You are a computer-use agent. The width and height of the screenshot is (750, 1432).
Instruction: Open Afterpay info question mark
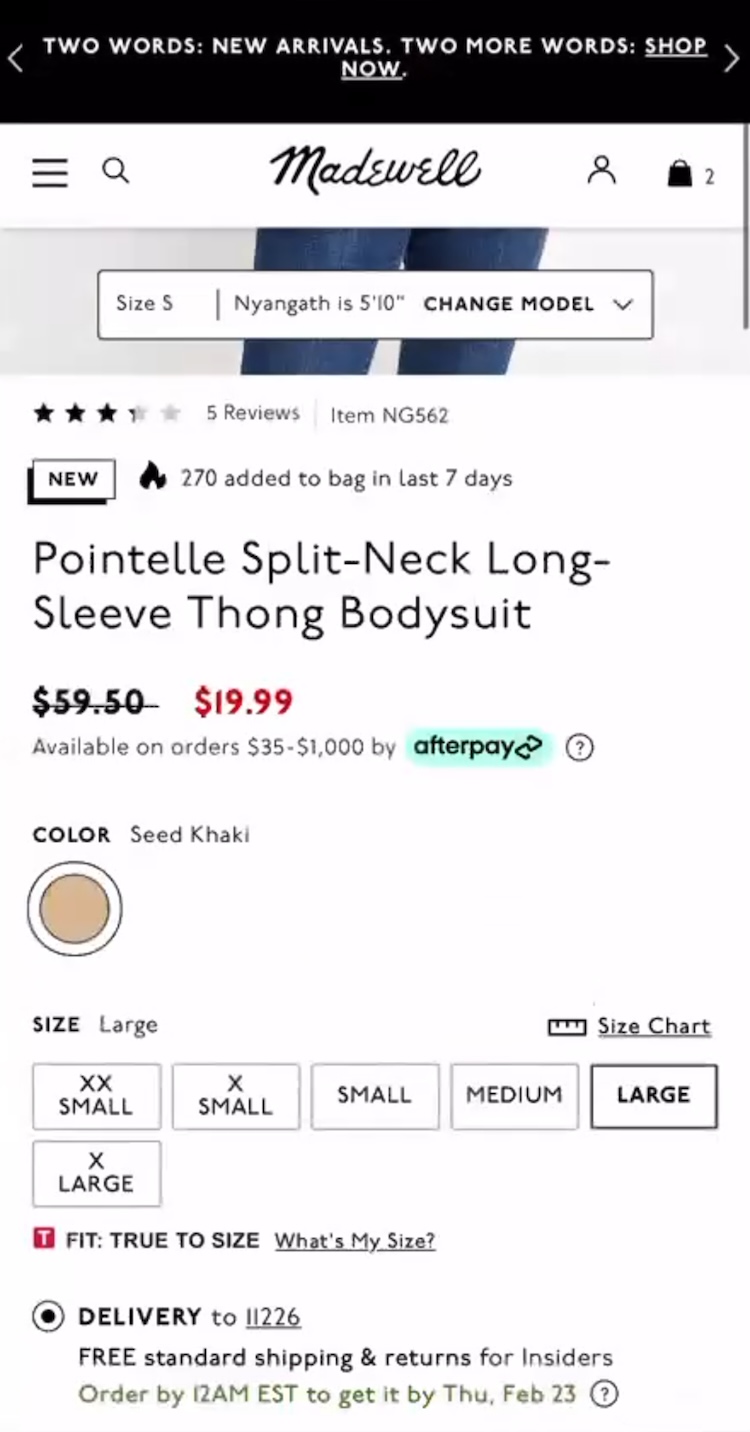[x=579, y=747]
